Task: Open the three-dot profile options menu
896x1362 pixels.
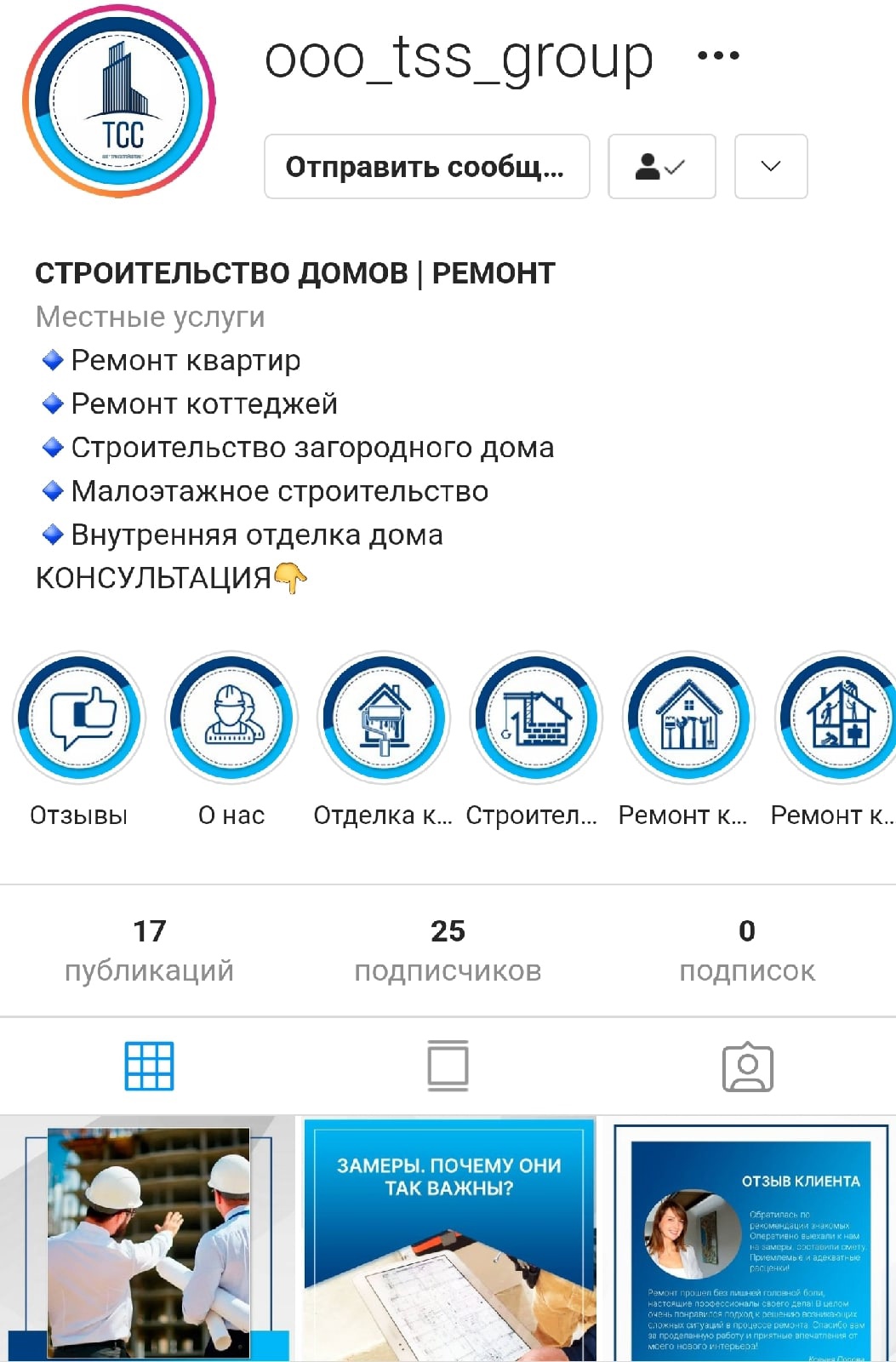Action: [x=718, y=56]
